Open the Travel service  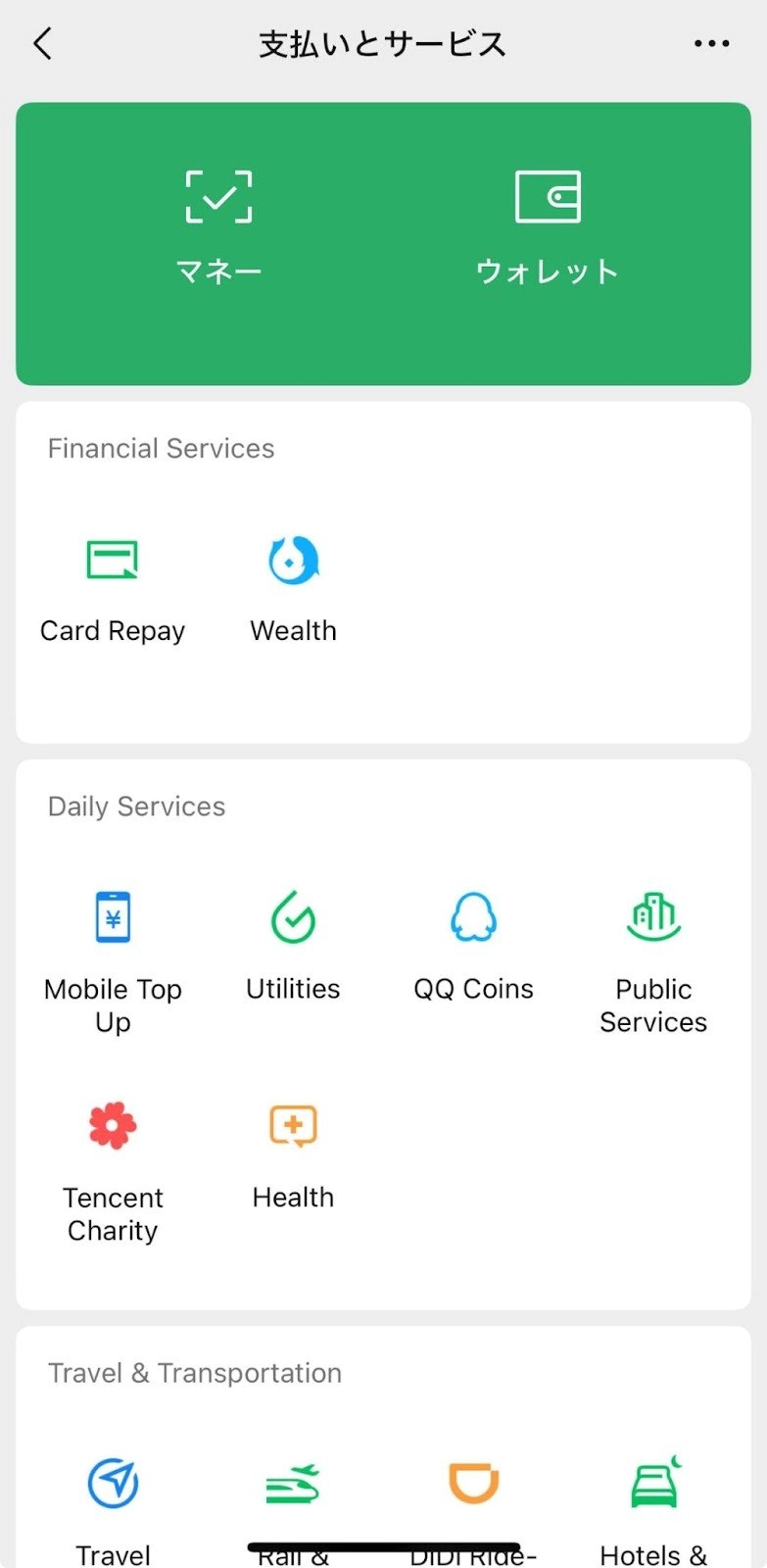(x=113, y=1499)
